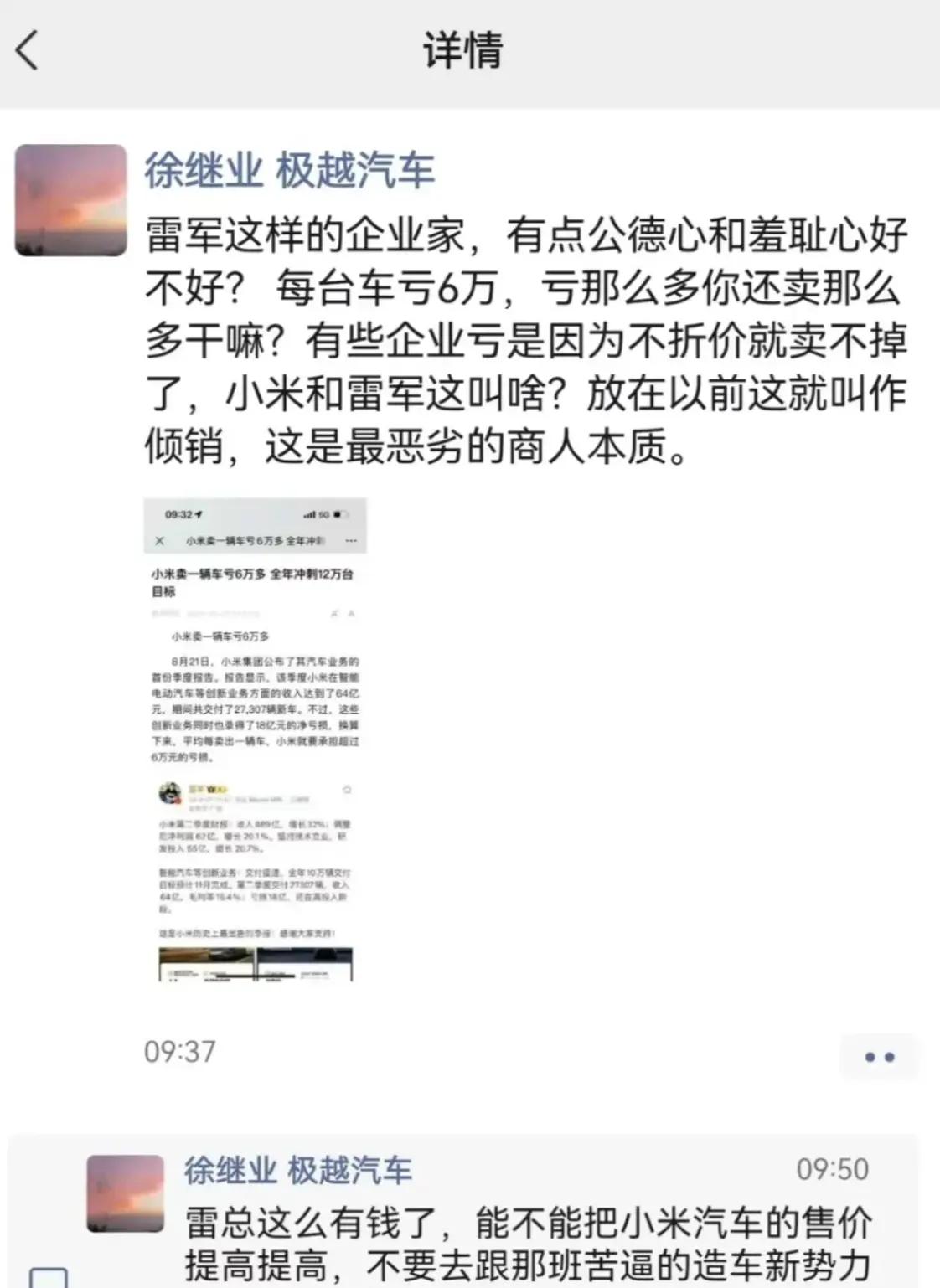Open 徐继业's avatar on the main post
This screenshot has height=1288, width=940.
pyautogui.click(x=71, y=200)
